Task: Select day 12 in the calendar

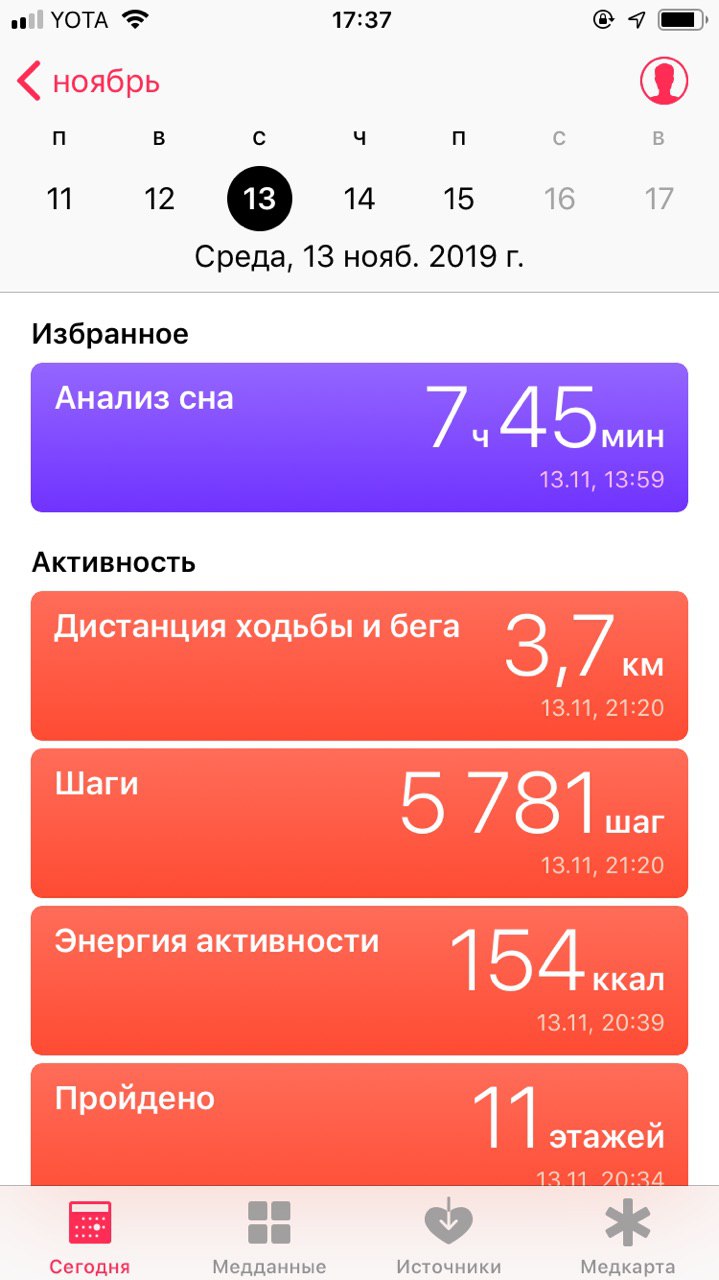Action: [160, 199]
